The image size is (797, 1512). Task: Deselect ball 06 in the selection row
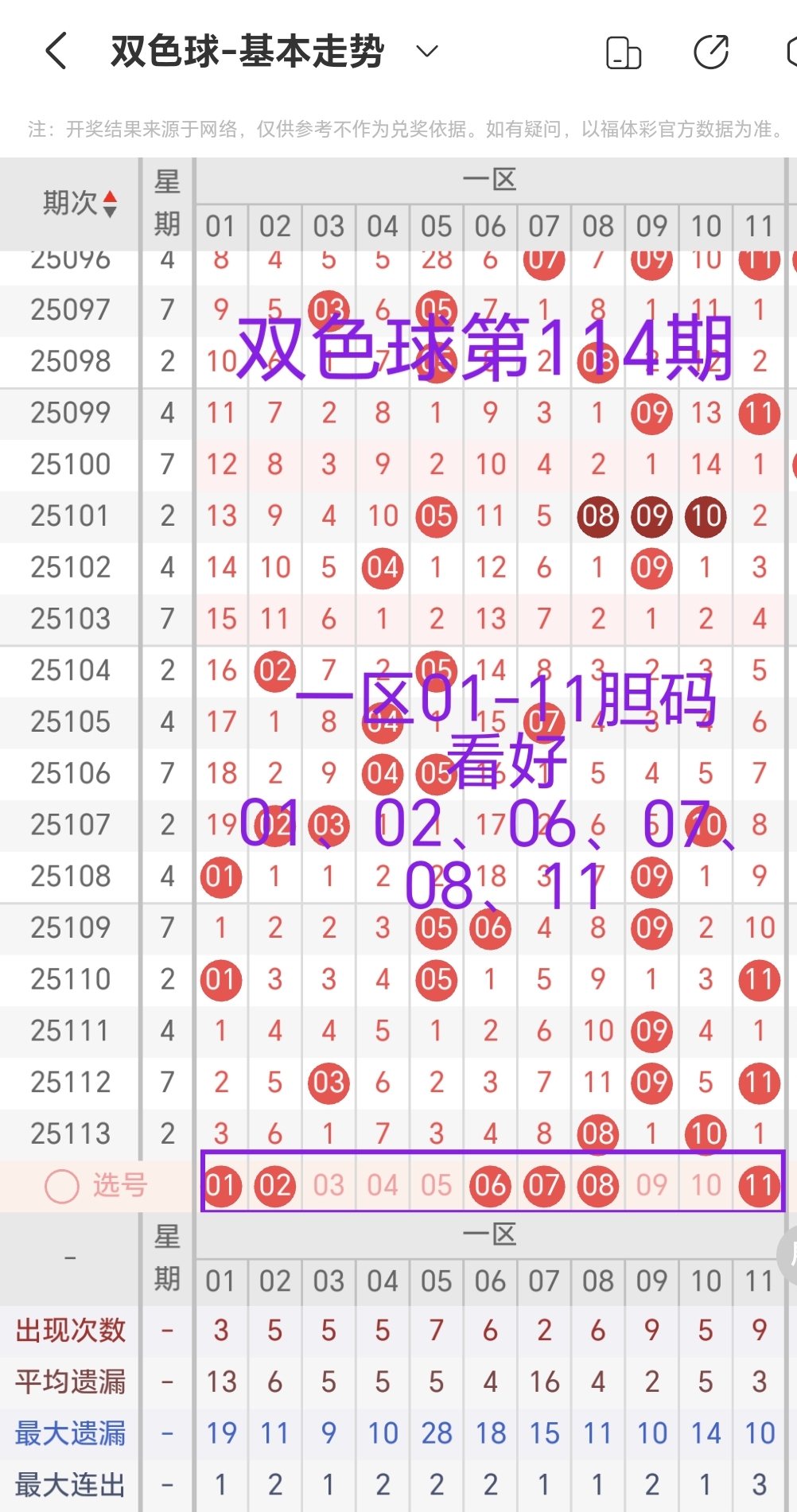(490, 1186)
